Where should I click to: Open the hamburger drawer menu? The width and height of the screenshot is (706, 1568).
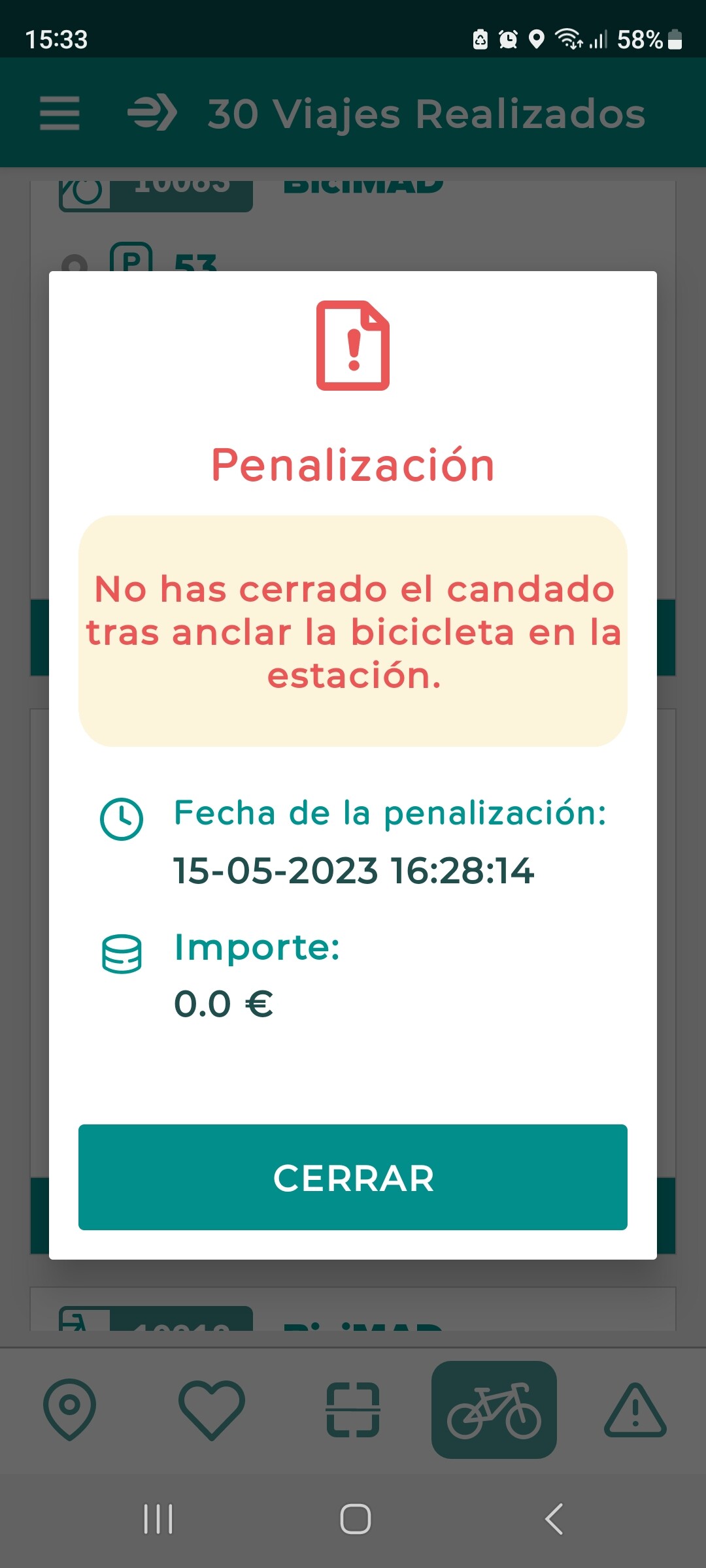[x=59, y=113]
